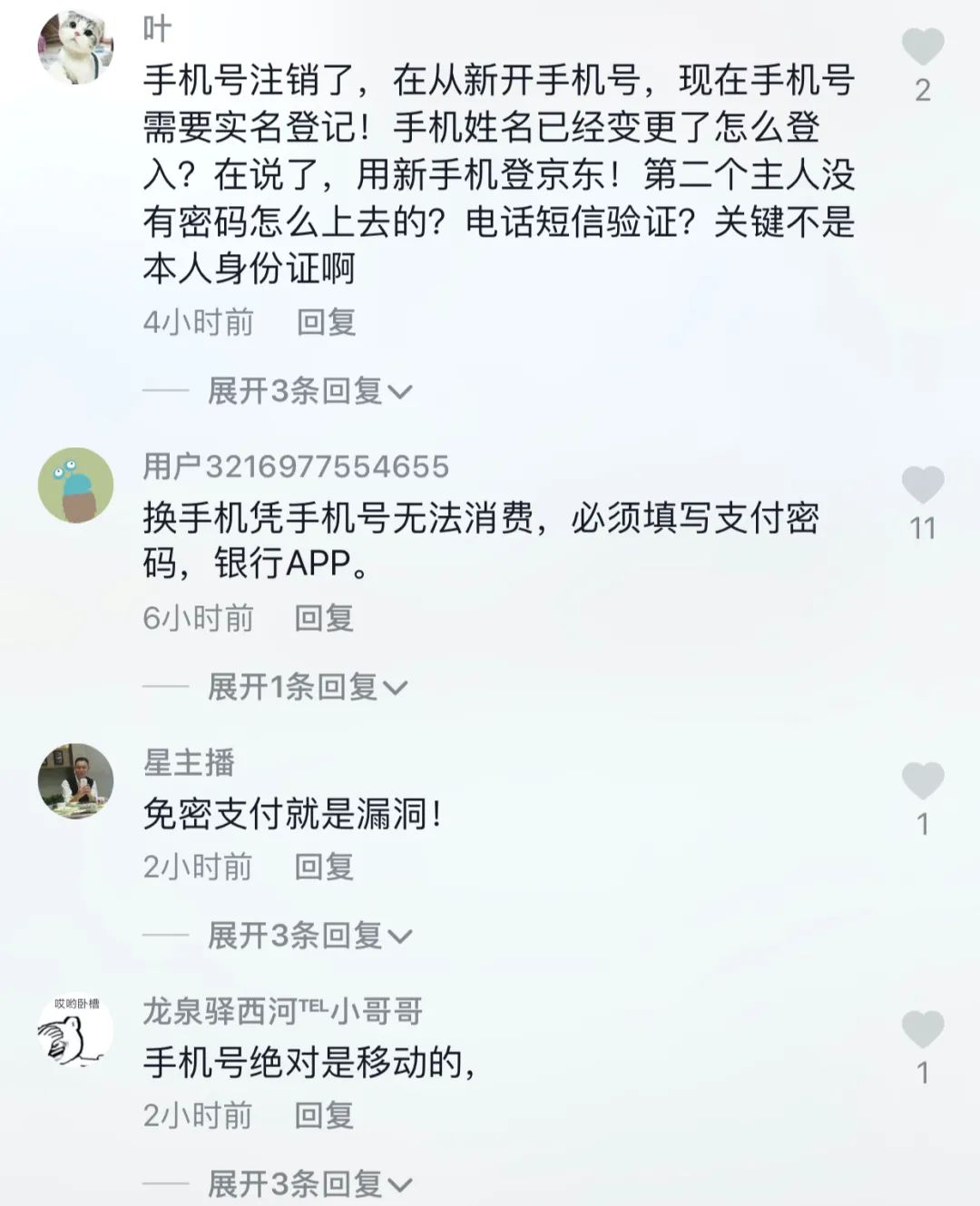
Task: Like the comment by 叶
Action: [x=922, y=47]
